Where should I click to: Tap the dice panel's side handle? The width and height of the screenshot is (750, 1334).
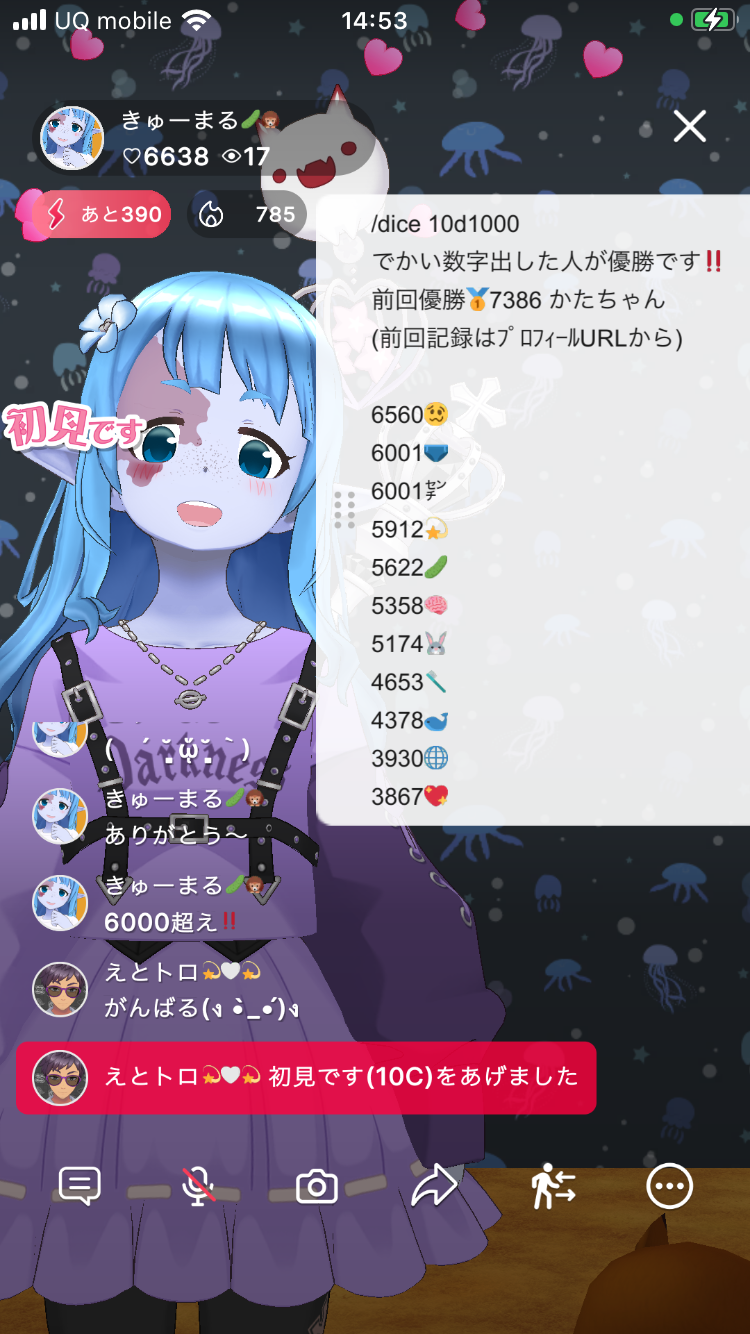(344, 510)
